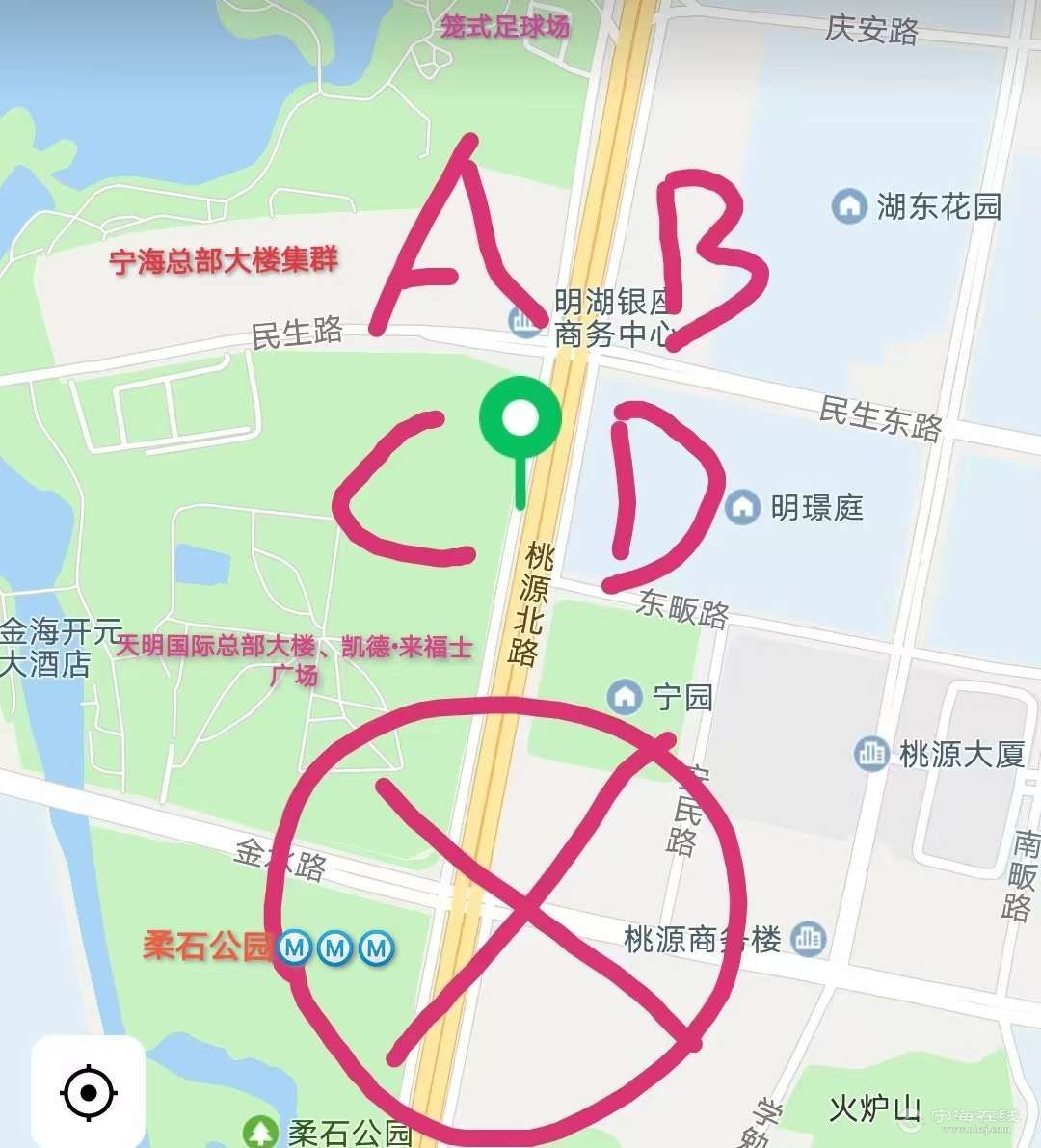Select the 柔石公园 park marker with tree icon
Viewport: 1041px width, 1148px height.
pyautogui.click(x=258, y=1132)
